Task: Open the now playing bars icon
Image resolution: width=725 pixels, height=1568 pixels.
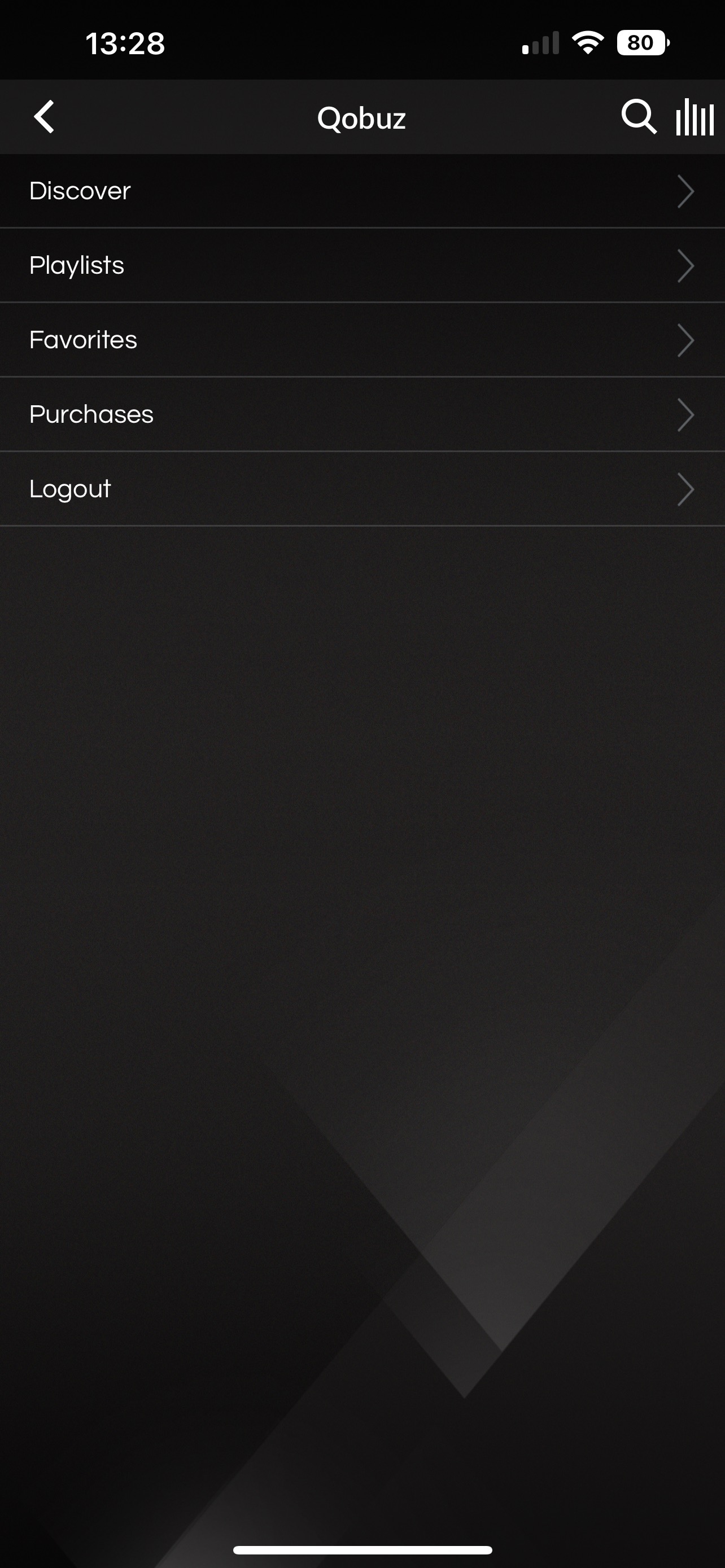Action: coord(695,116)
